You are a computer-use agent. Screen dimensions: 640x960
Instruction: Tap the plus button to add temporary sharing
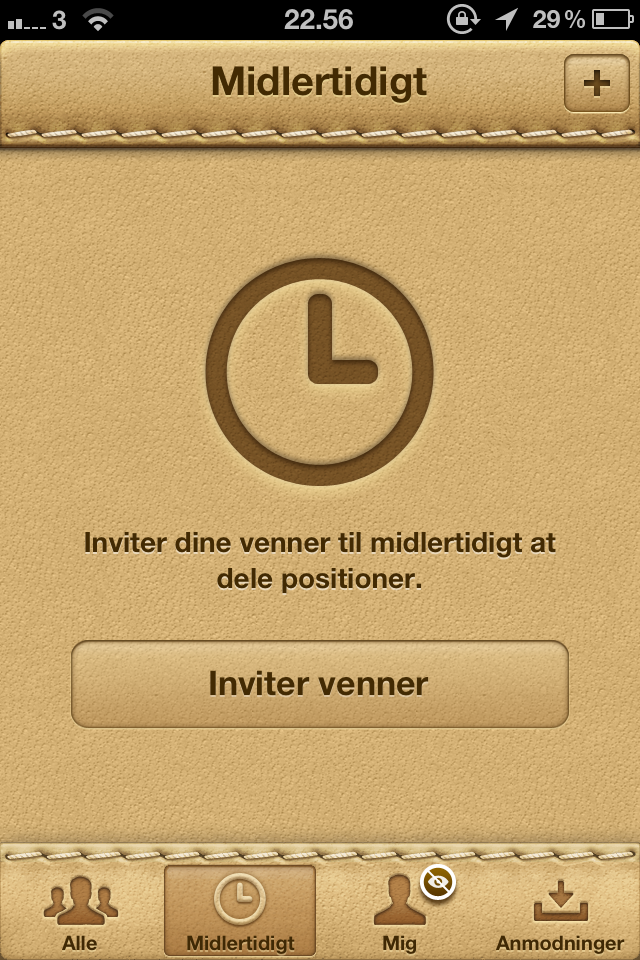(x=596, y=83)
